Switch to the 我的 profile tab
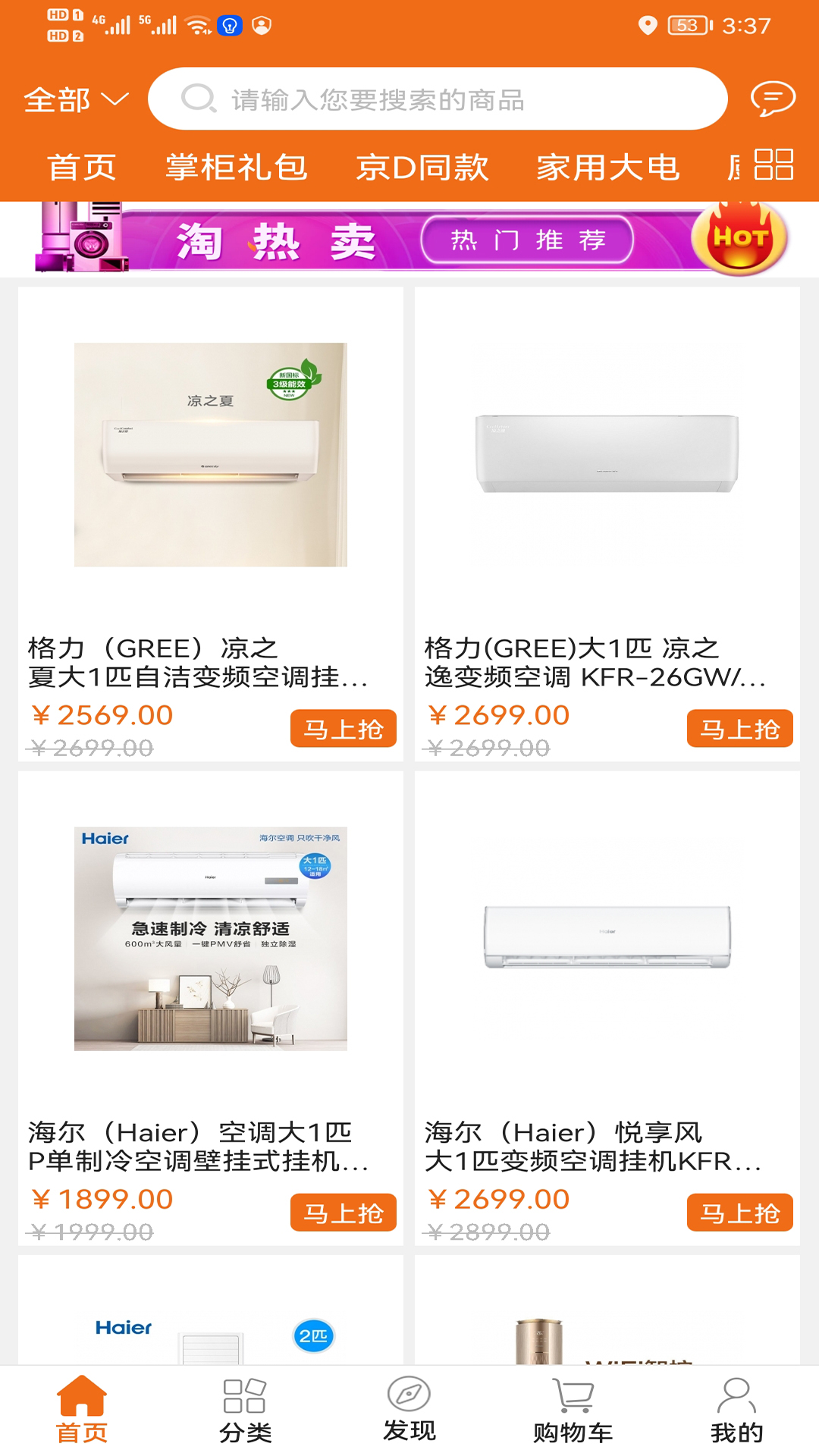This screenshot has width=819, height=1456. click(x=736, y=1410)
